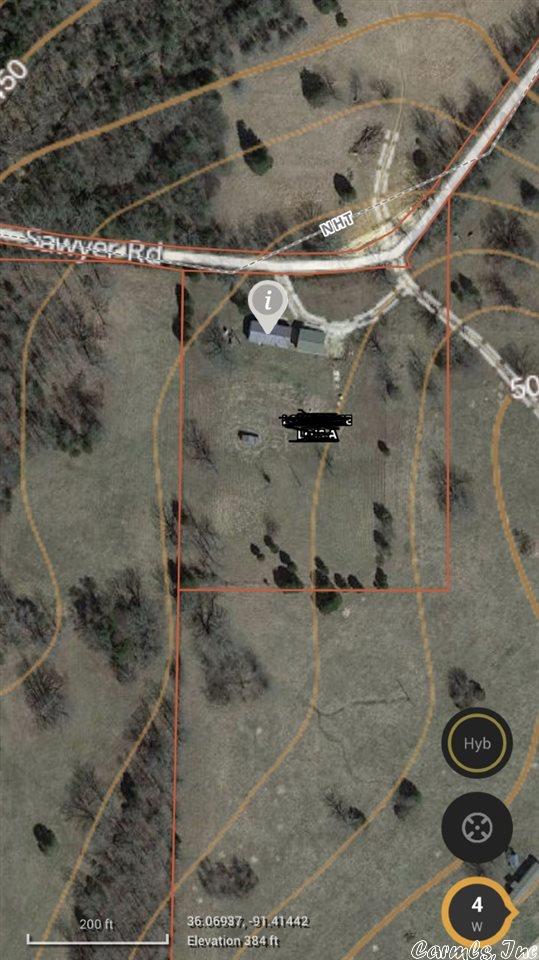Image resolution: width=539 pixels, height=960 pixels.
Task: Open the Hyb basemap selector
Action: (x=477, y=743)
